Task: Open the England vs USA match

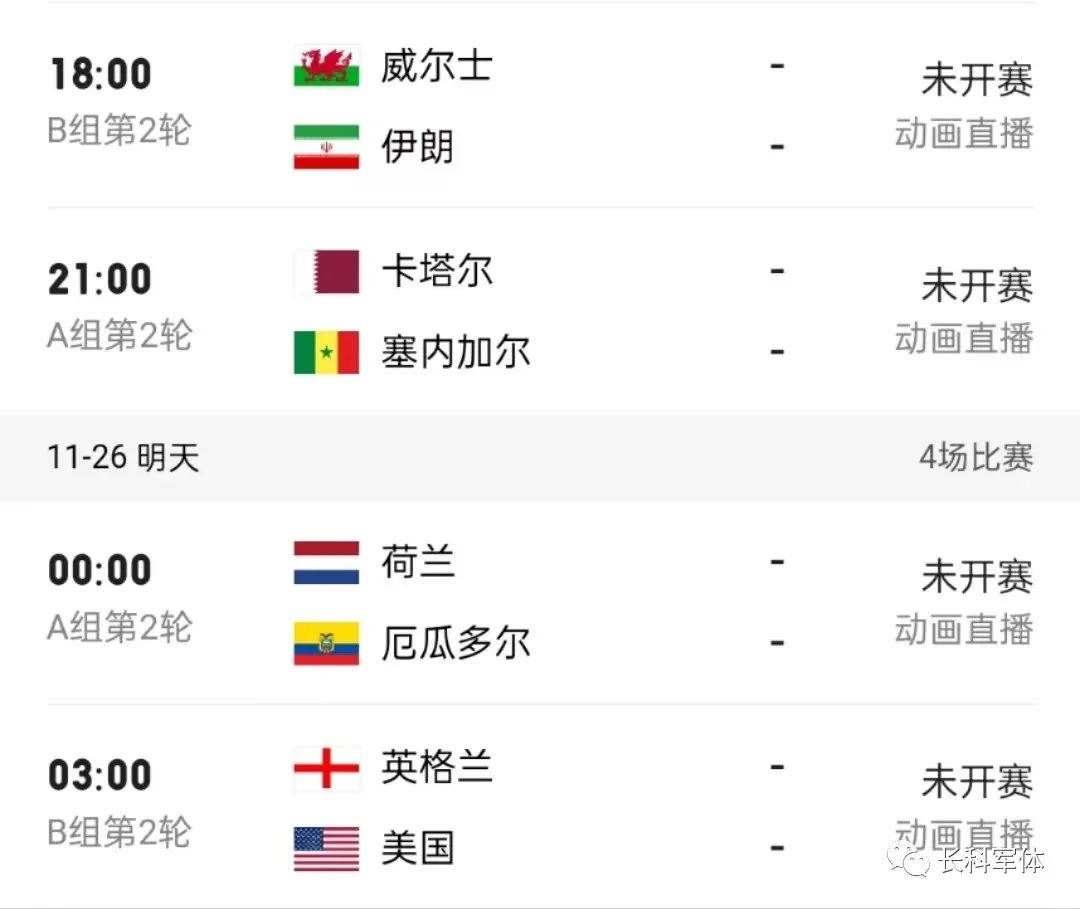Action: coord(540,807)
